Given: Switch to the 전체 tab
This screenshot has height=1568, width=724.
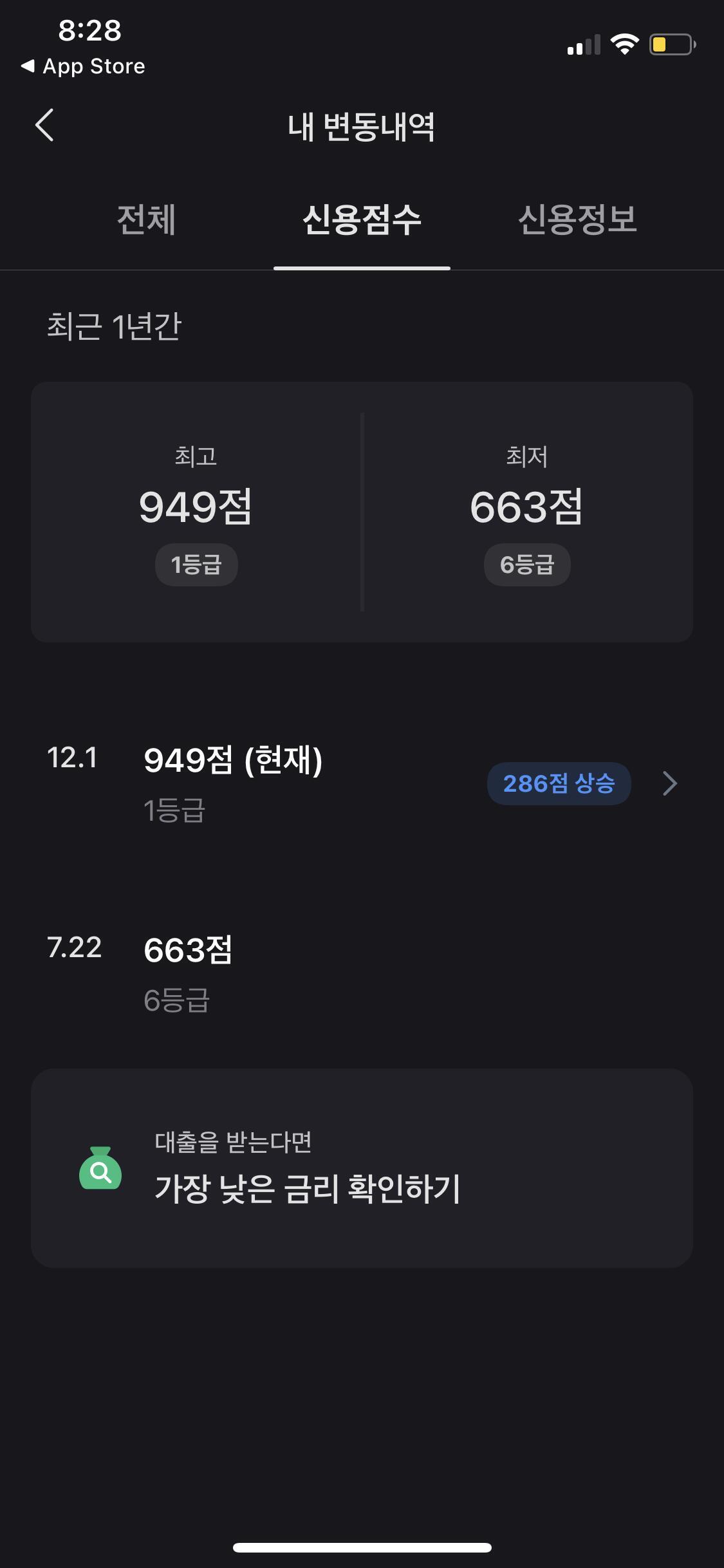Looking at the screenshot, I should 146,219.
